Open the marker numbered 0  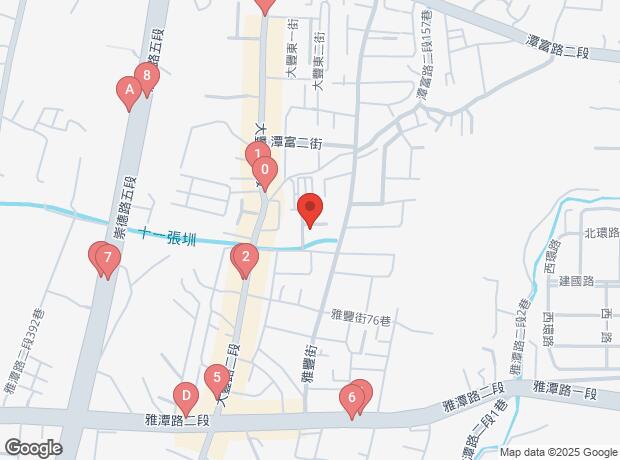264,171
